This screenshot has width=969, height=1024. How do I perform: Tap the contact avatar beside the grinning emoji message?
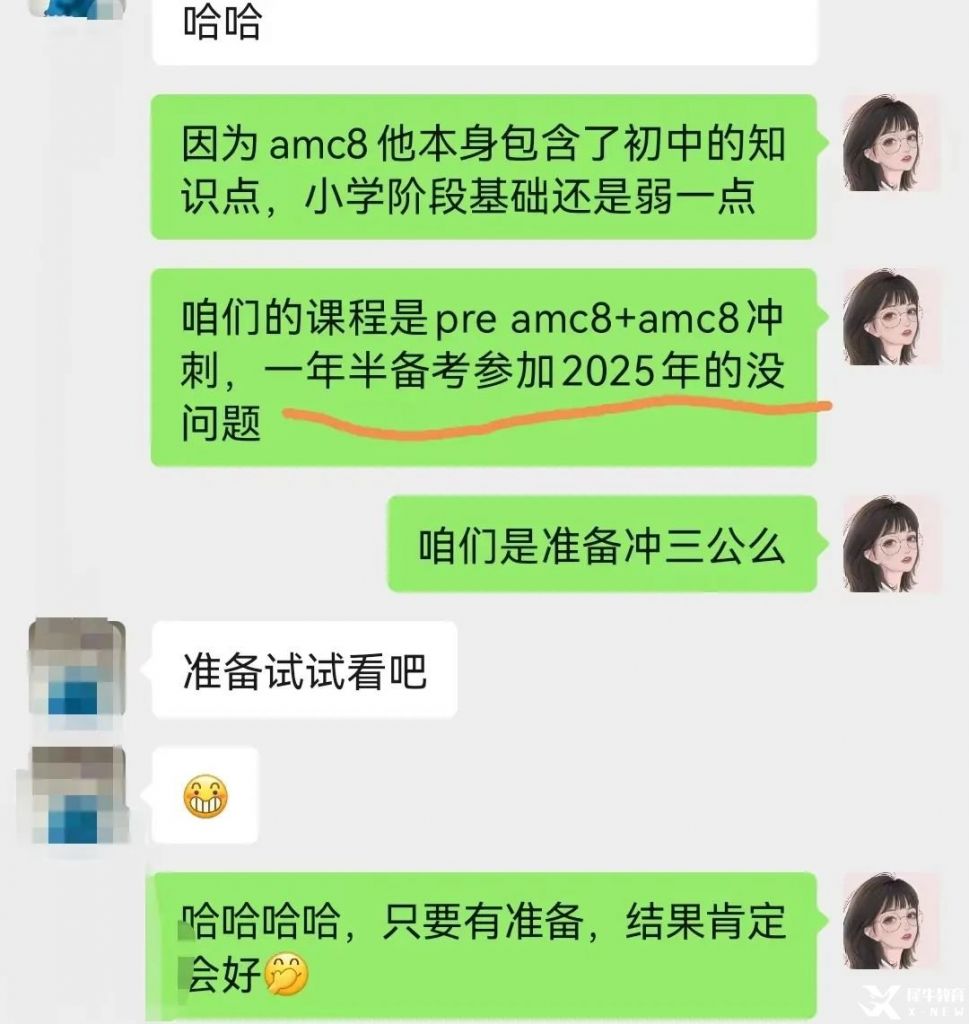77,794
